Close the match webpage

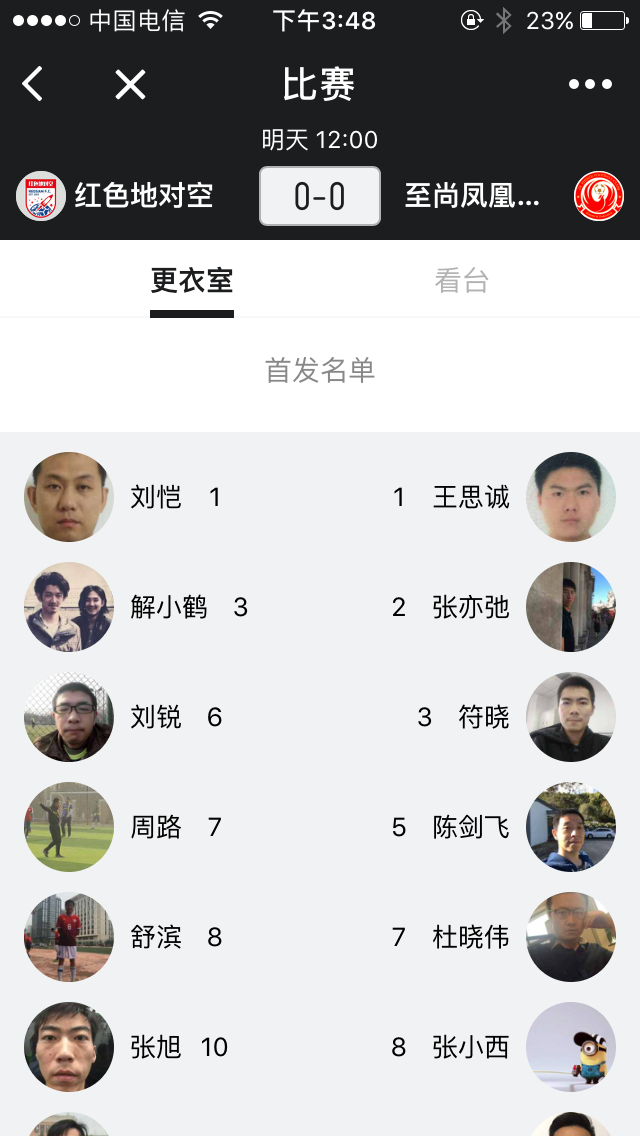point(130,85)
